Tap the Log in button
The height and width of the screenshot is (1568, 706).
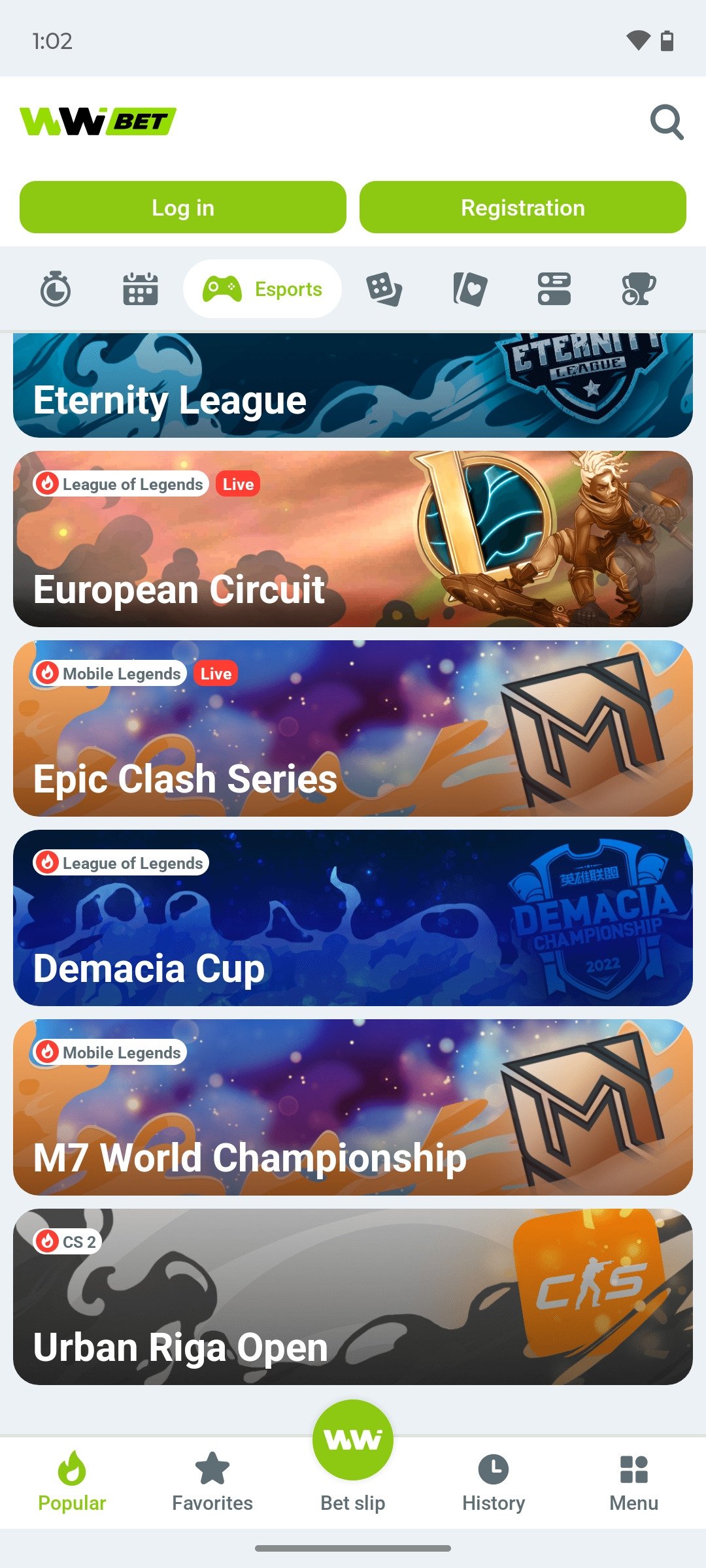[183, 207]
